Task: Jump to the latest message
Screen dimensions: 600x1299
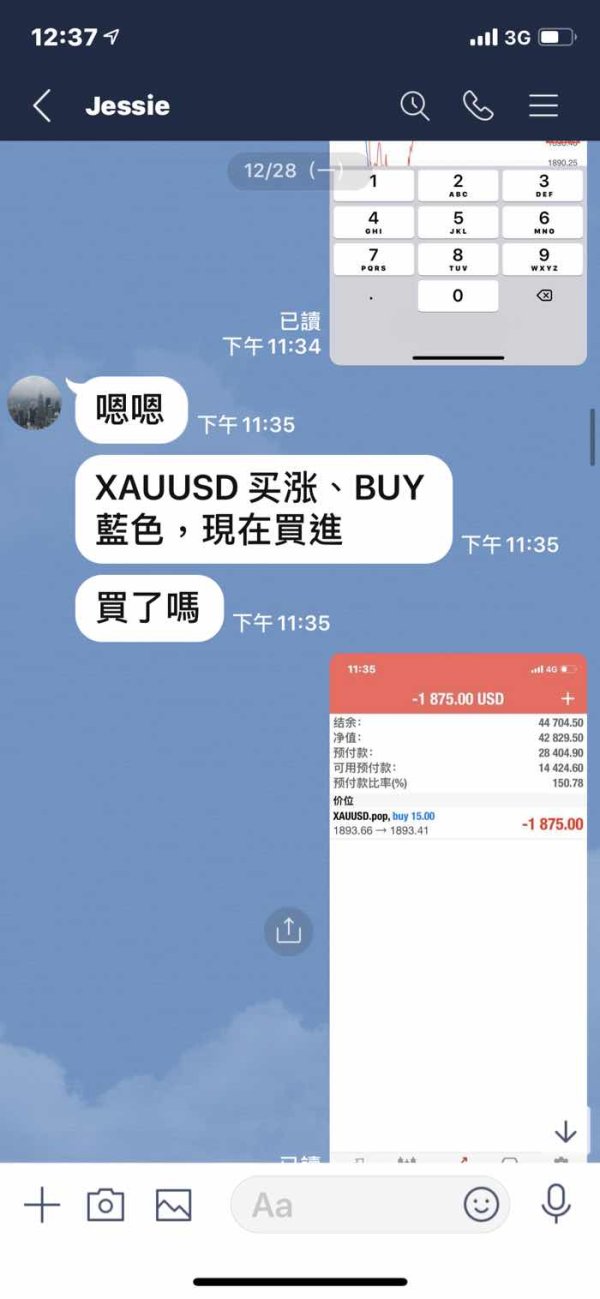Action: 566,1132
